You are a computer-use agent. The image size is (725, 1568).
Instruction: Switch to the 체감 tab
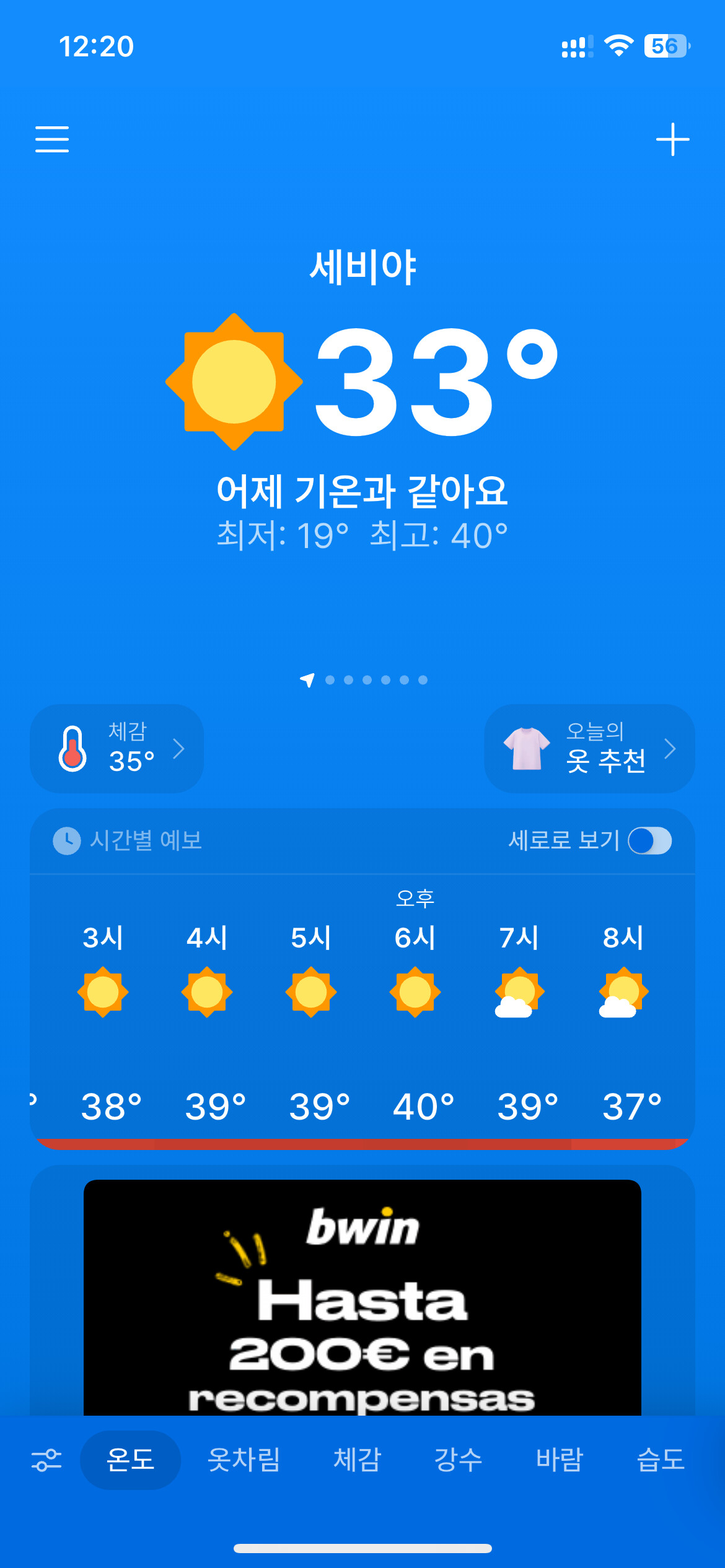357,1460
